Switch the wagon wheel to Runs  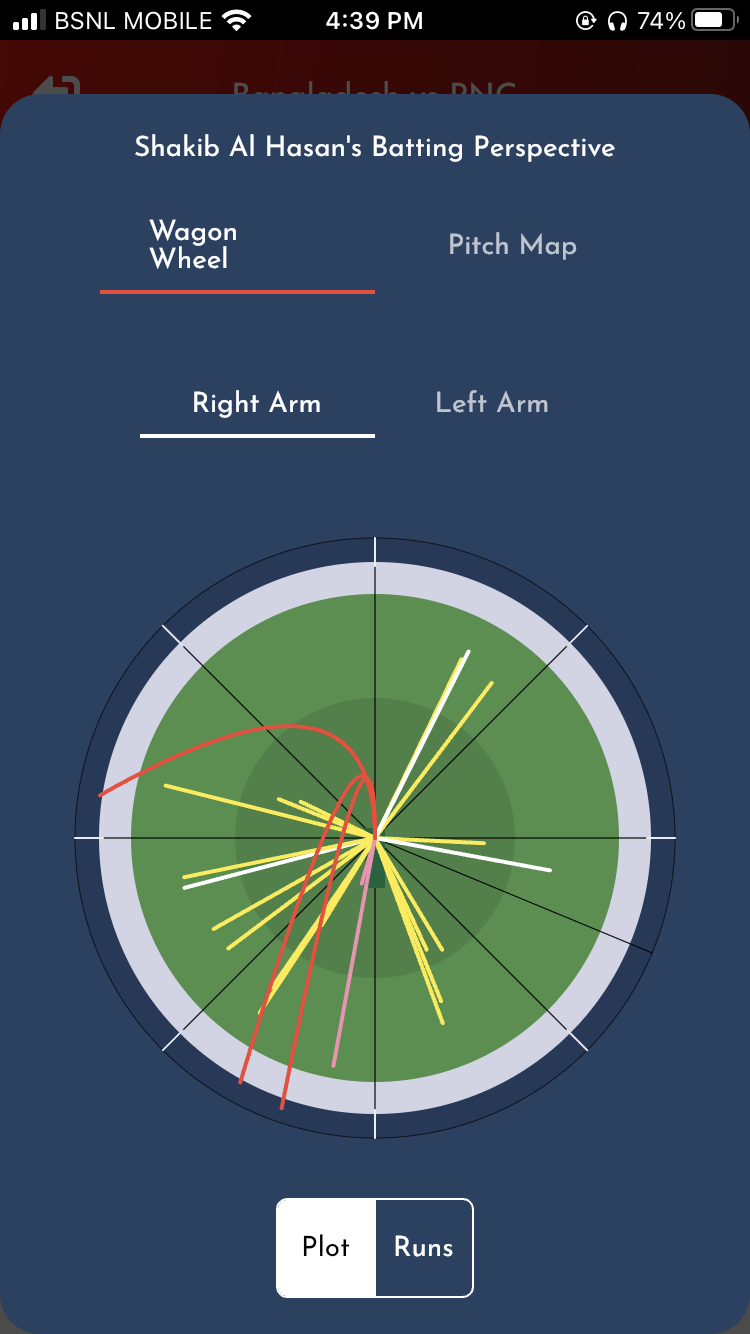click(x=423, y=1247)
